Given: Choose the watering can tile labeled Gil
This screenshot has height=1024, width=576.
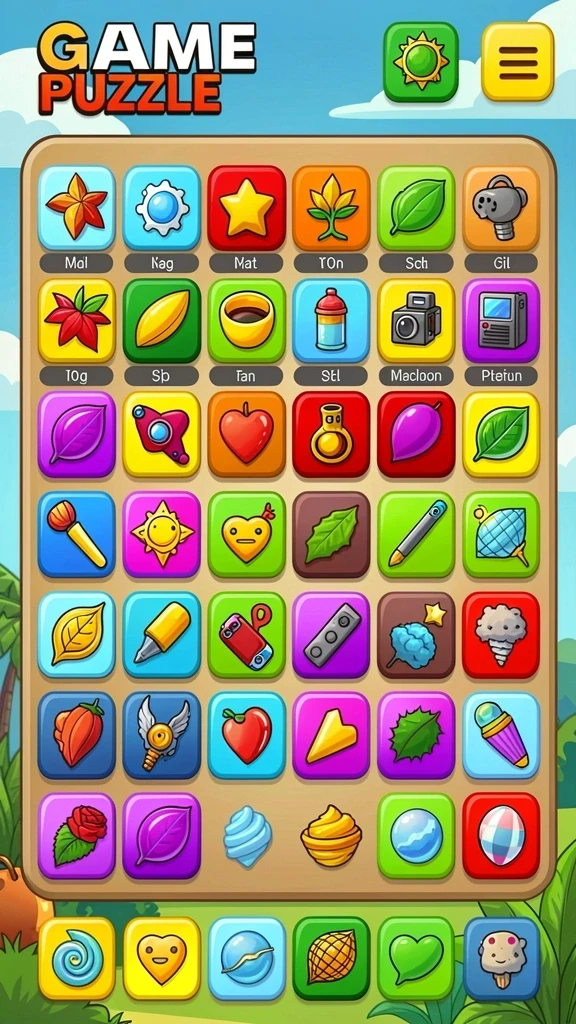Looking at the screenshot, I should point(501,208).
